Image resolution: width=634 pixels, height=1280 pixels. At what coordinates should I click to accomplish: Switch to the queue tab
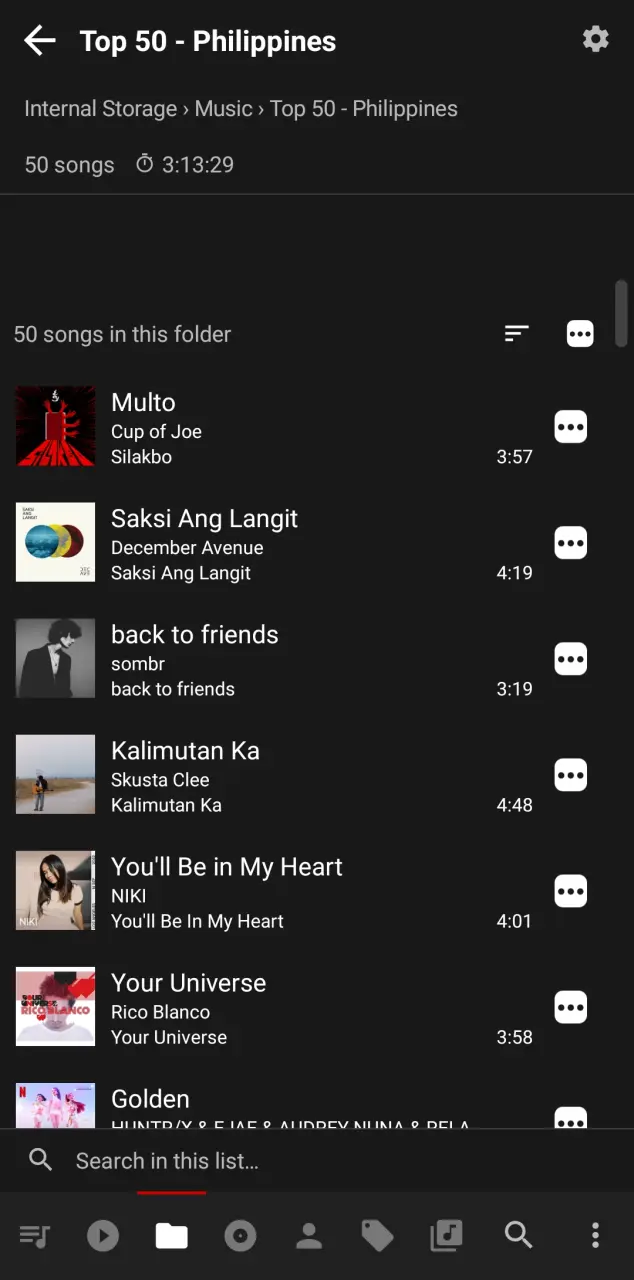pyautogui.click(x=34, y=1237)
